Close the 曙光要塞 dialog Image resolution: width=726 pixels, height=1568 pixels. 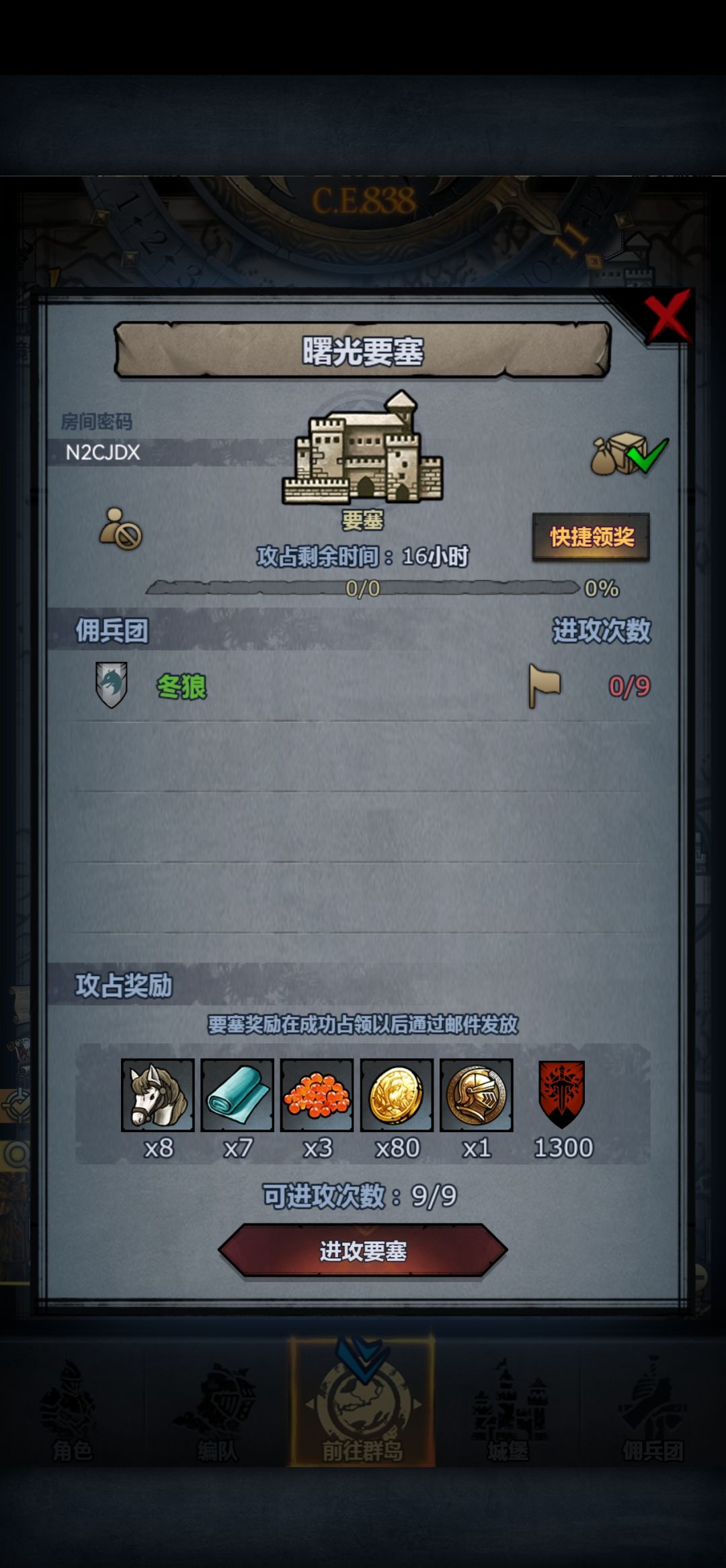click(667, 316)
